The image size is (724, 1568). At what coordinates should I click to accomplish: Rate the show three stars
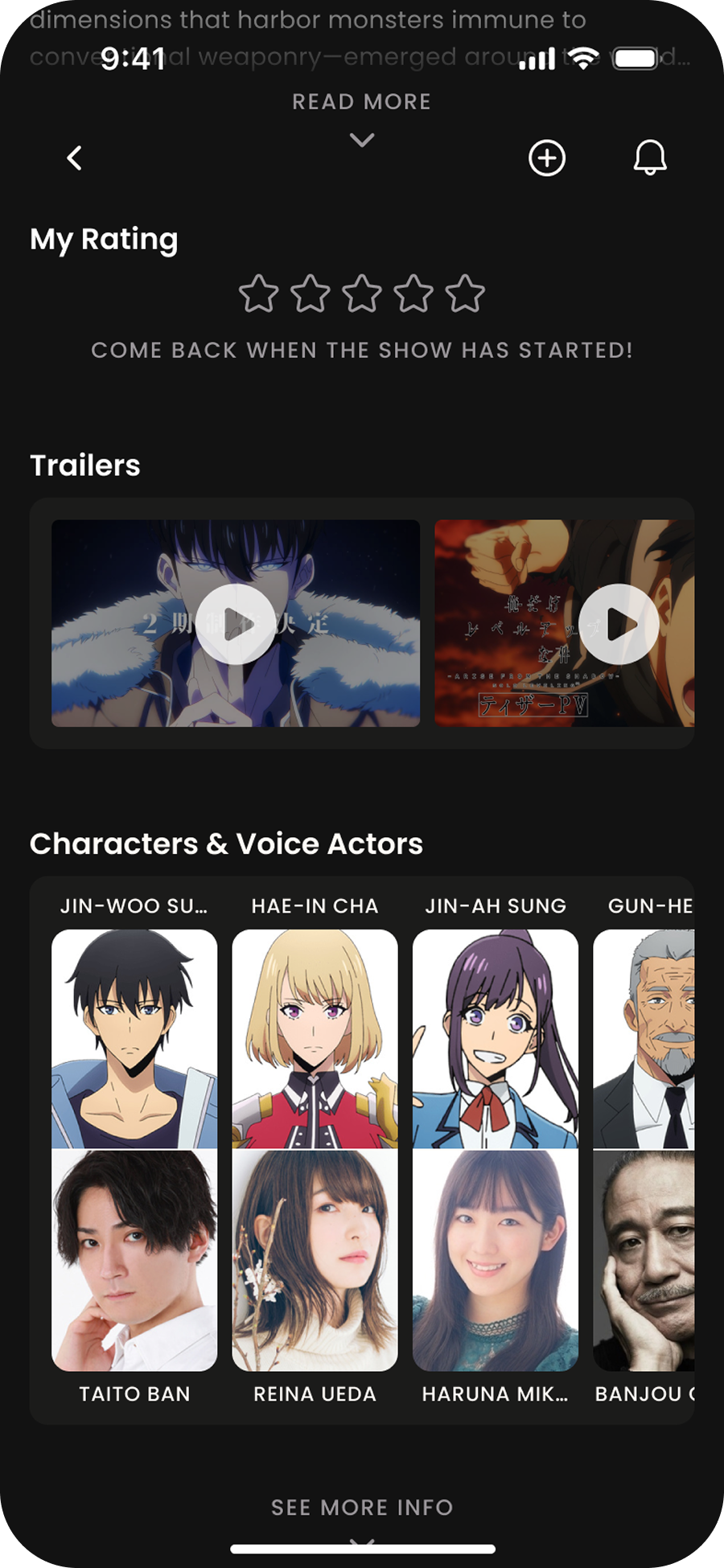click(361, 294)
